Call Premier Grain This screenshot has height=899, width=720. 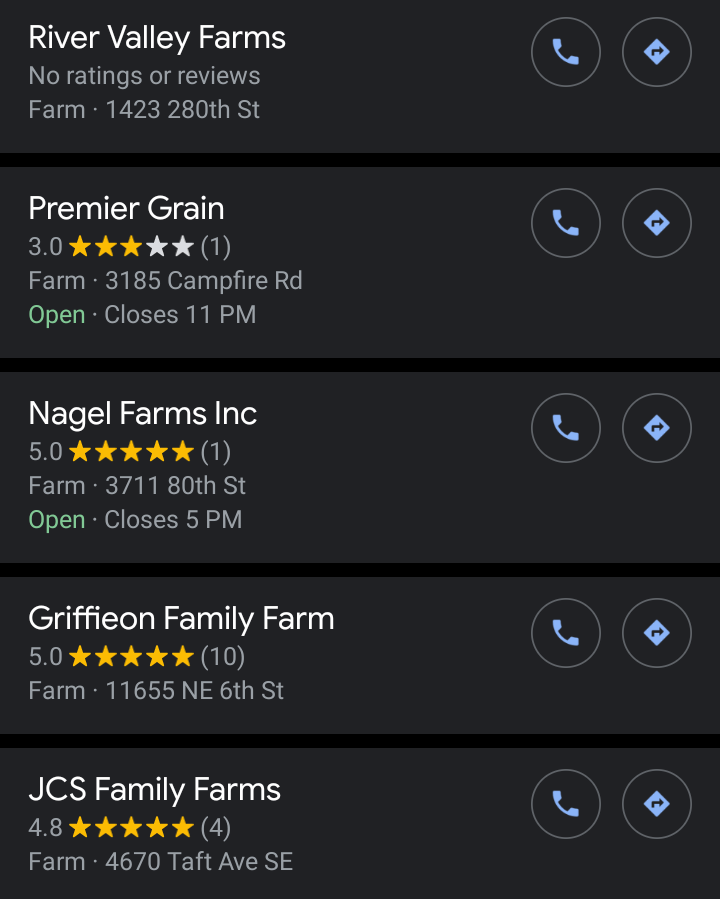tap(566, 223)
